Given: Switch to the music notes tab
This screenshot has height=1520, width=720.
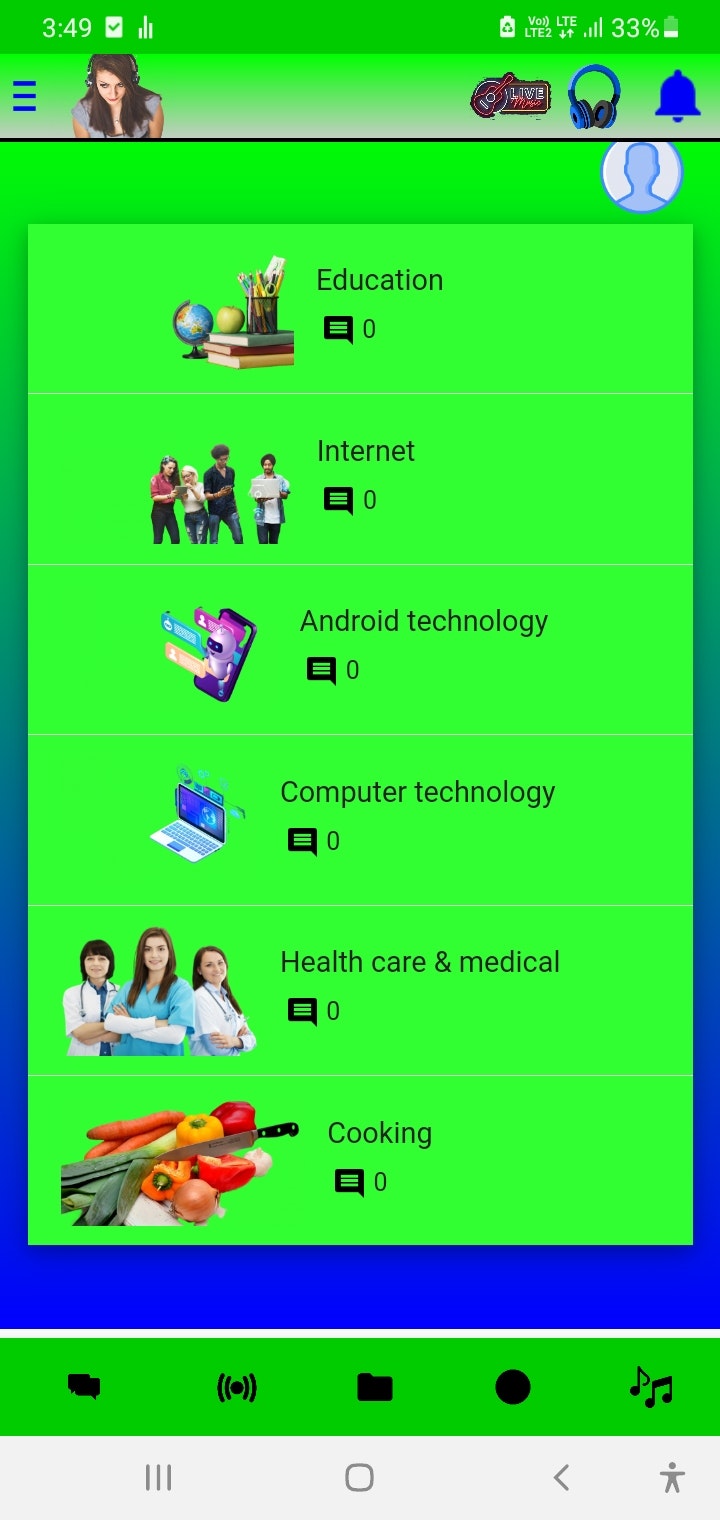Looking at the screenshot, I should tap(651, 1387).
